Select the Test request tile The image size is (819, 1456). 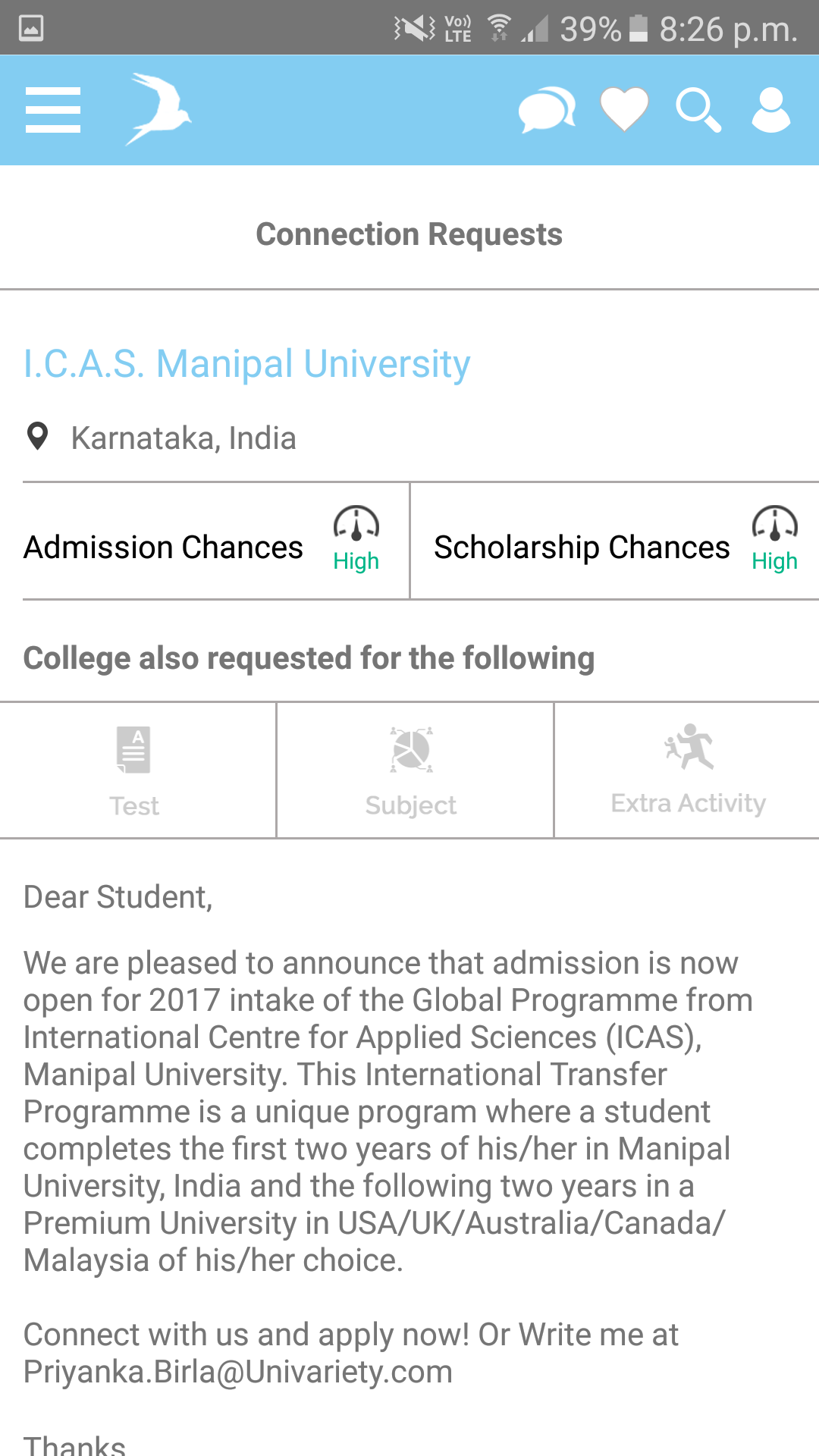pos(138,770)
